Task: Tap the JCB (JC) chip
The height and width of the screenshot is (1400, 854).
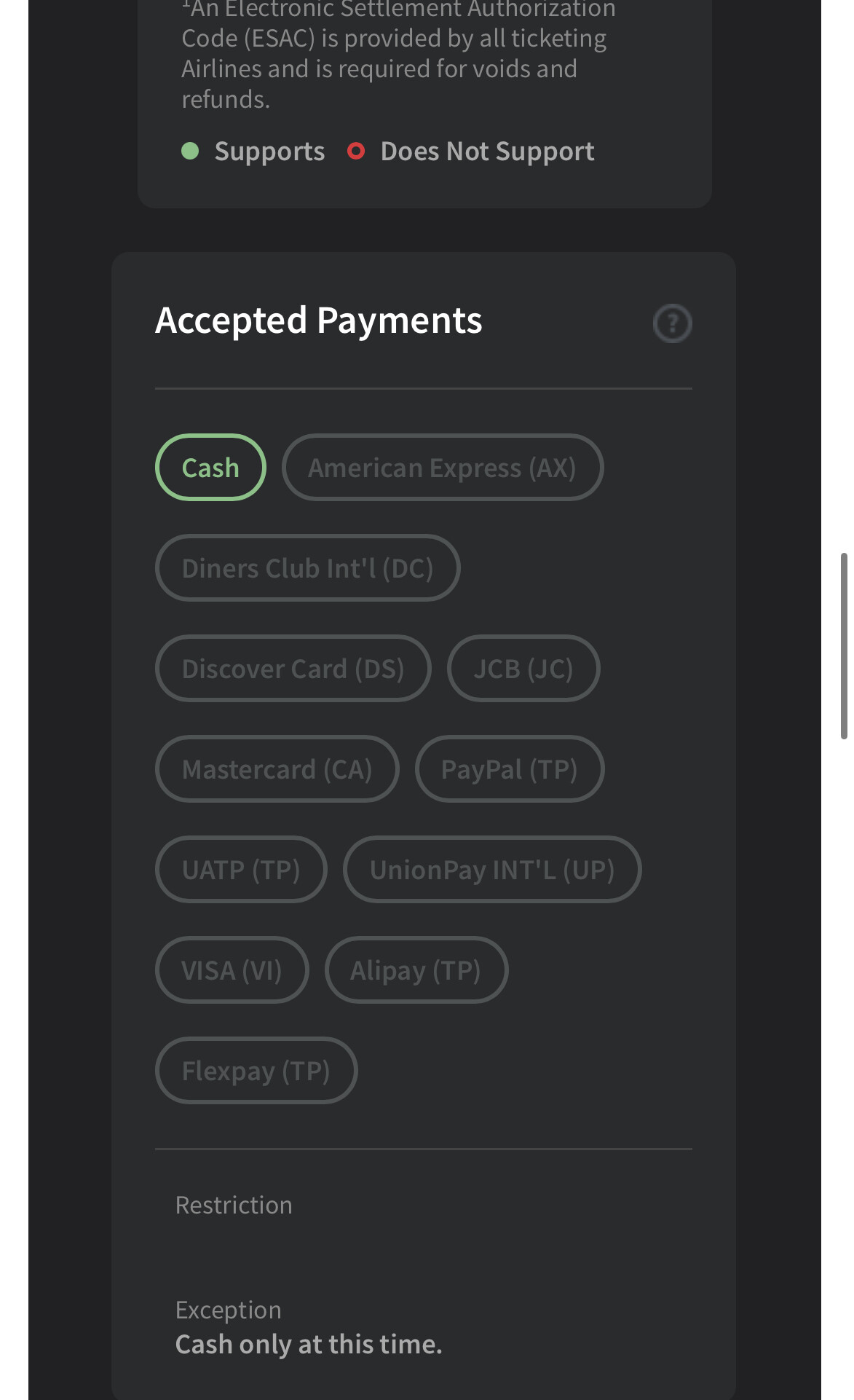Action: [523, 669]
